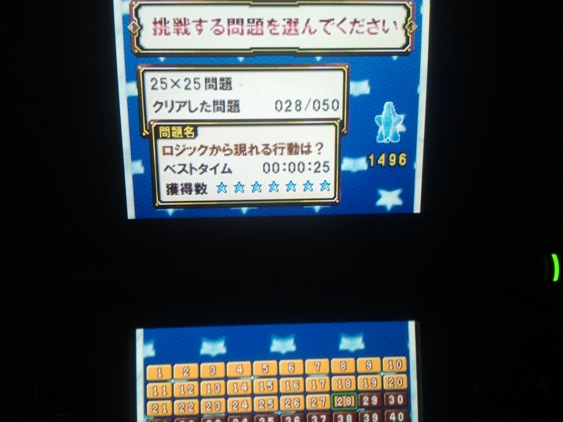This screenshot has height=422, width=563.
Task: Select puzzle number 21
Action: [159, 408]
